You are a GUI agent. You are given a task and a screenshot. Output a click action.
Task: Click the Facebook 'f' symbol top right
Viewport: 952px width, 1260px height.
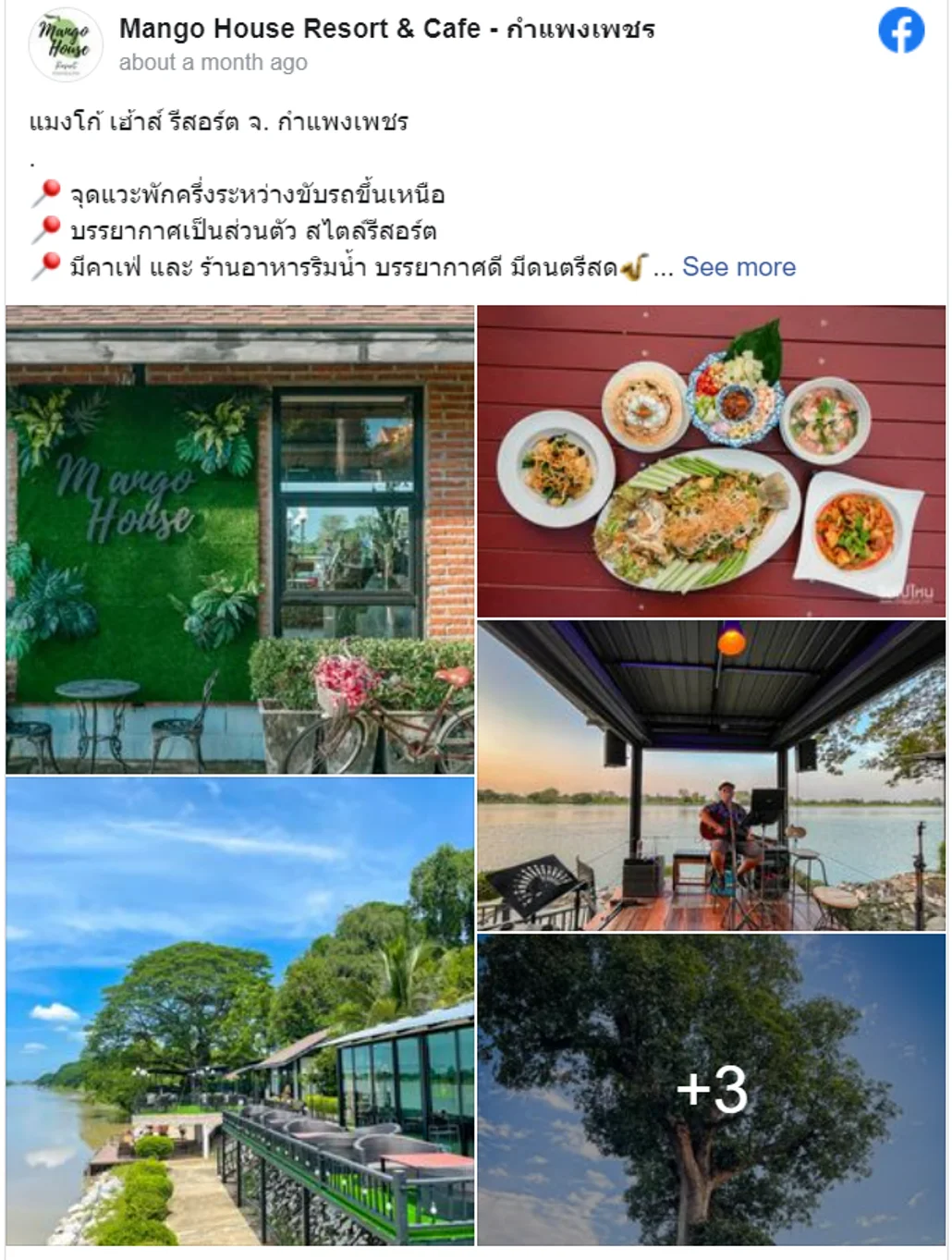[901, 31]
